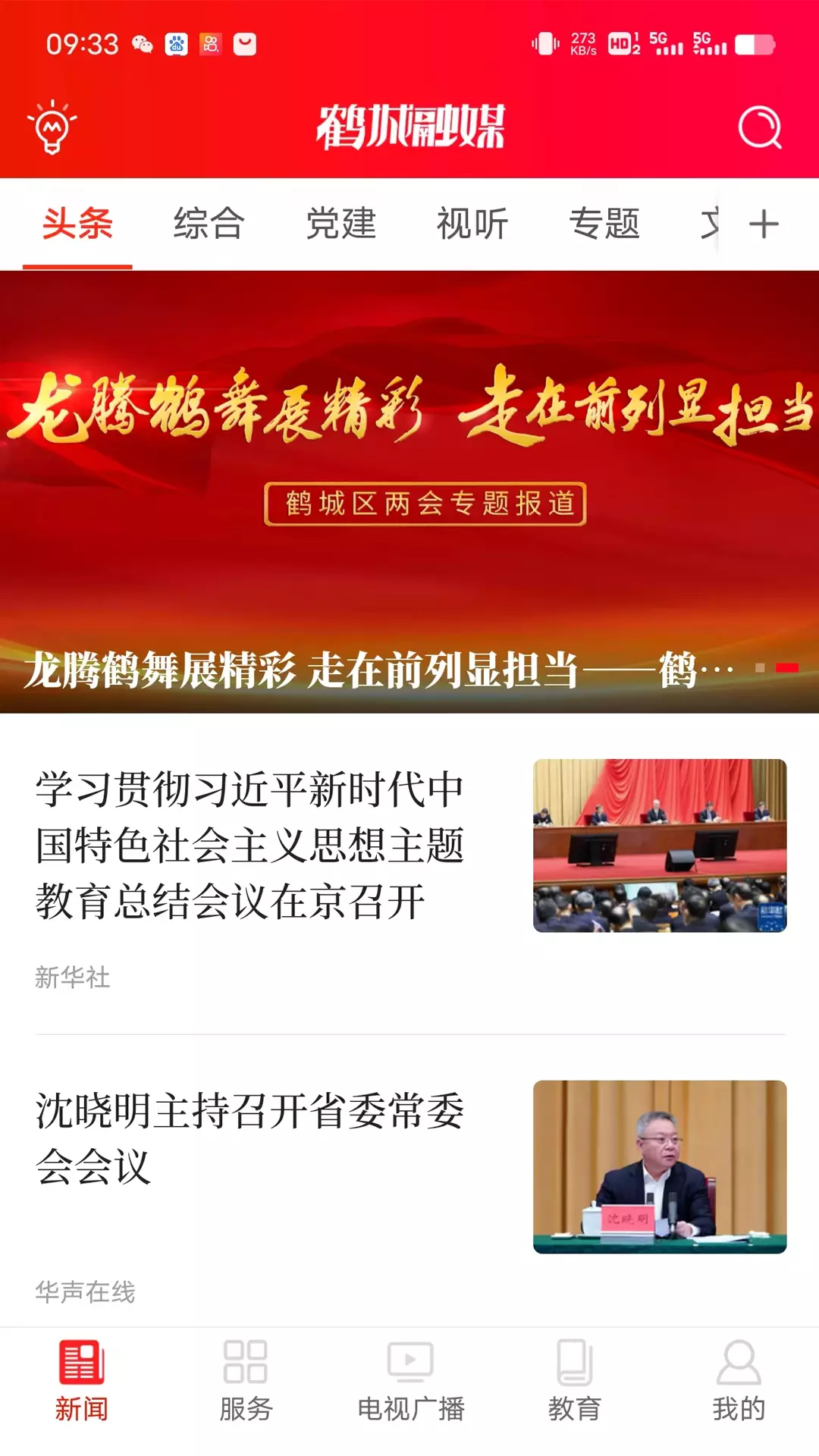Viewport: 819px width, 1456px height.
Task: Select the 专题 tab
Action: [x=604, y=224]
